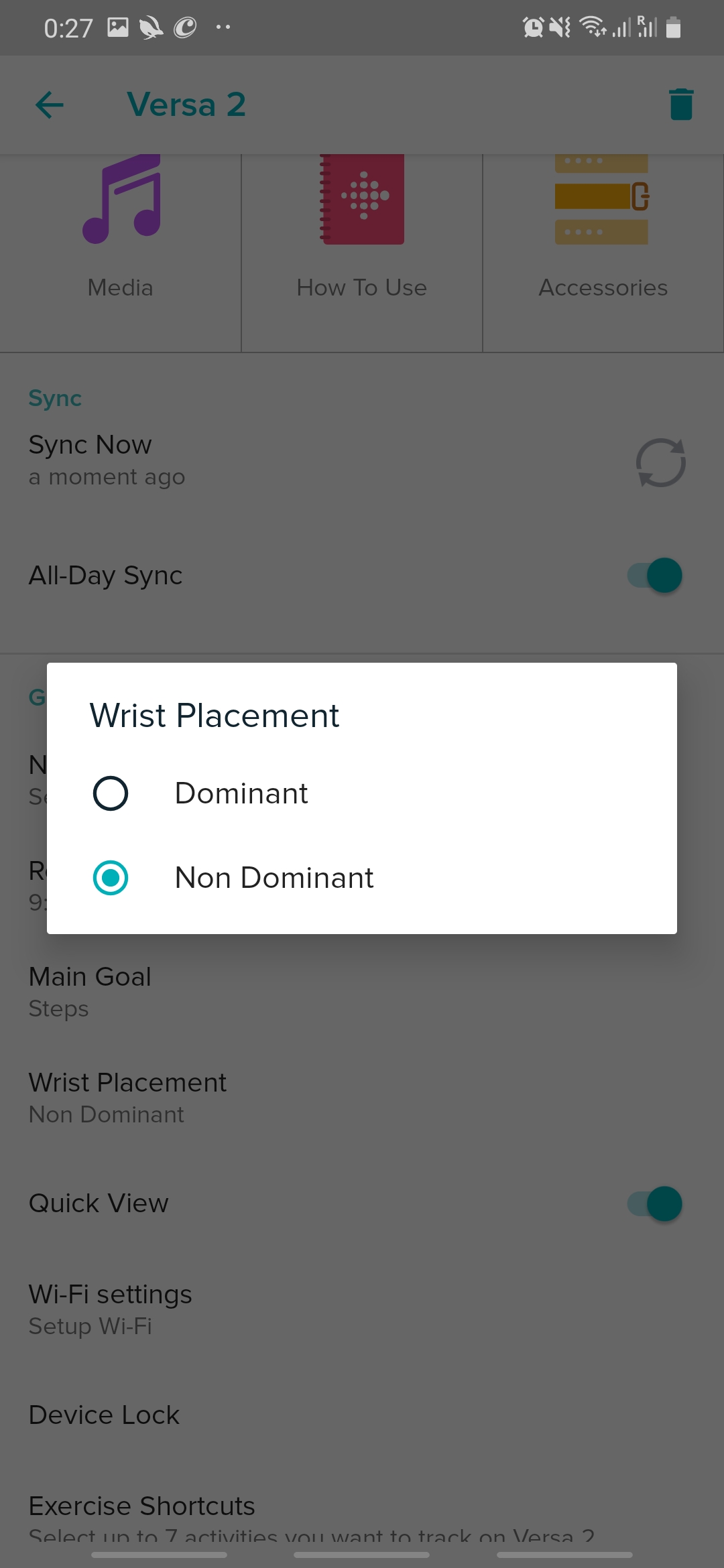Choose Non Dominant wrist placement
Viewport: 724px width, 1568px height.
[111, 878]
